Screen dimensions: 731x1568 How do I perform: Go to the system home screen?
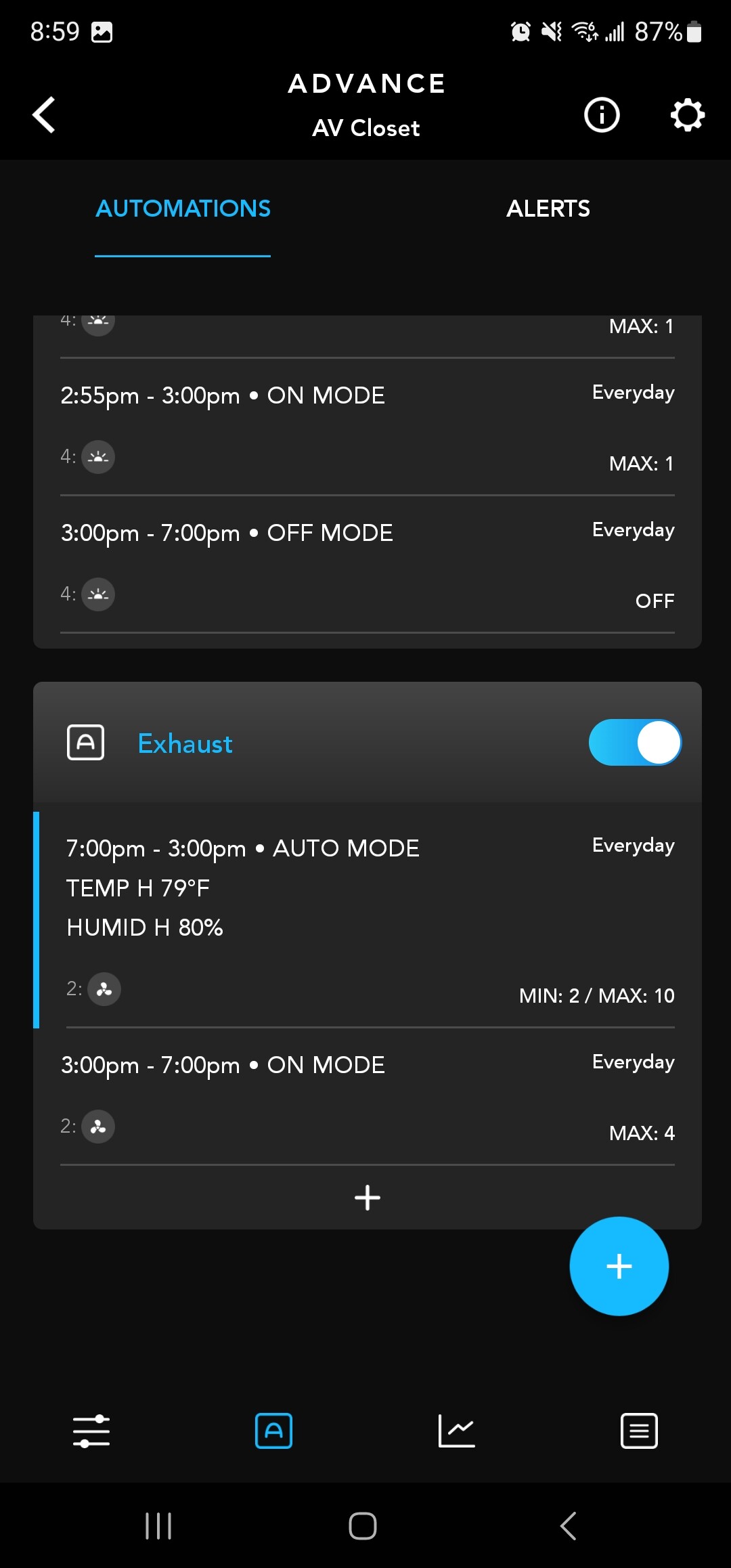click(x=363, y=1526)
